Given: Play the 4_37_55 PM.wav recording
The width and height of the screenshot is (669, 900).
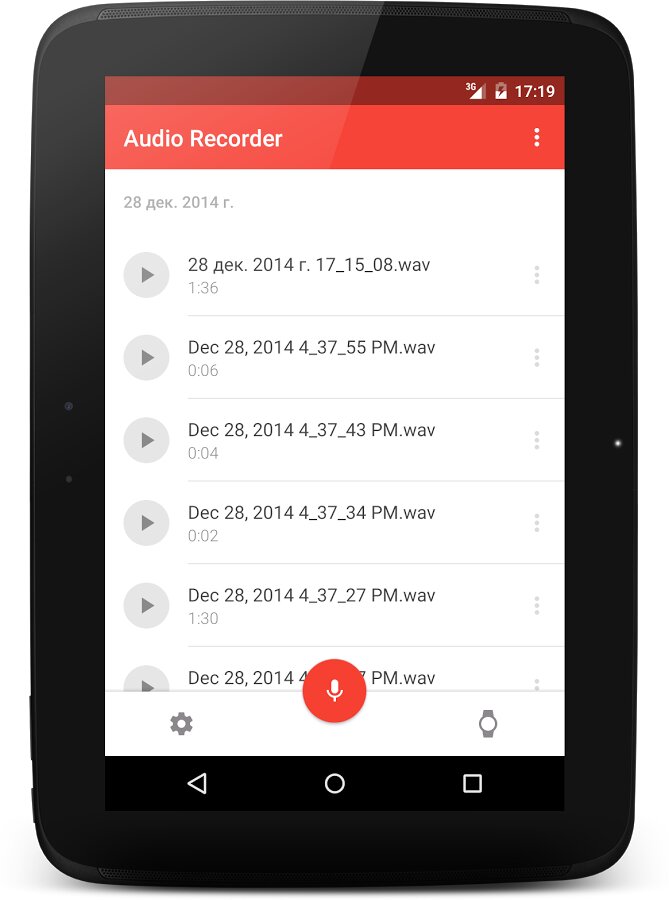Looking at the screenshot, I should [146, 357].
